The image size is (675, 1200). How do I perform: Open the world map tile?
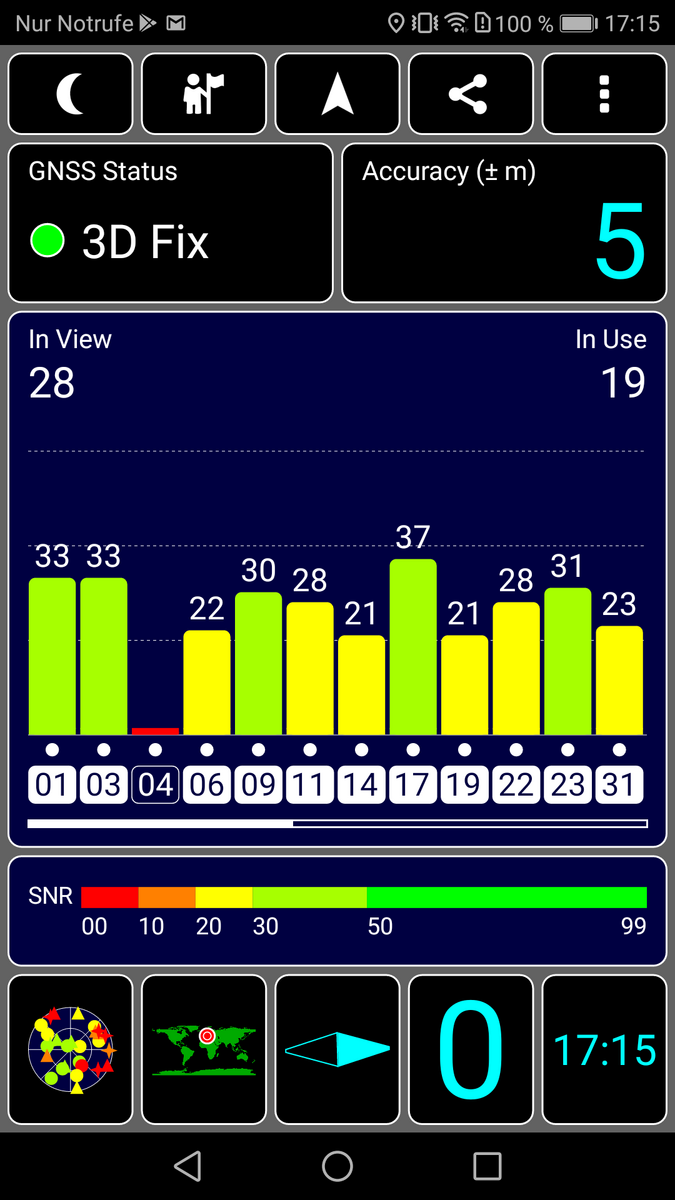204,1049
